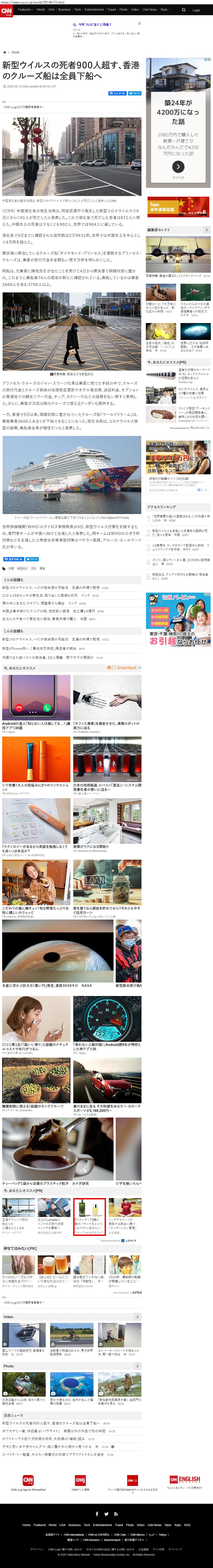This screenshot has width=213, height=1568.
Task: Tap the Login link
Action: coord(196,10)
